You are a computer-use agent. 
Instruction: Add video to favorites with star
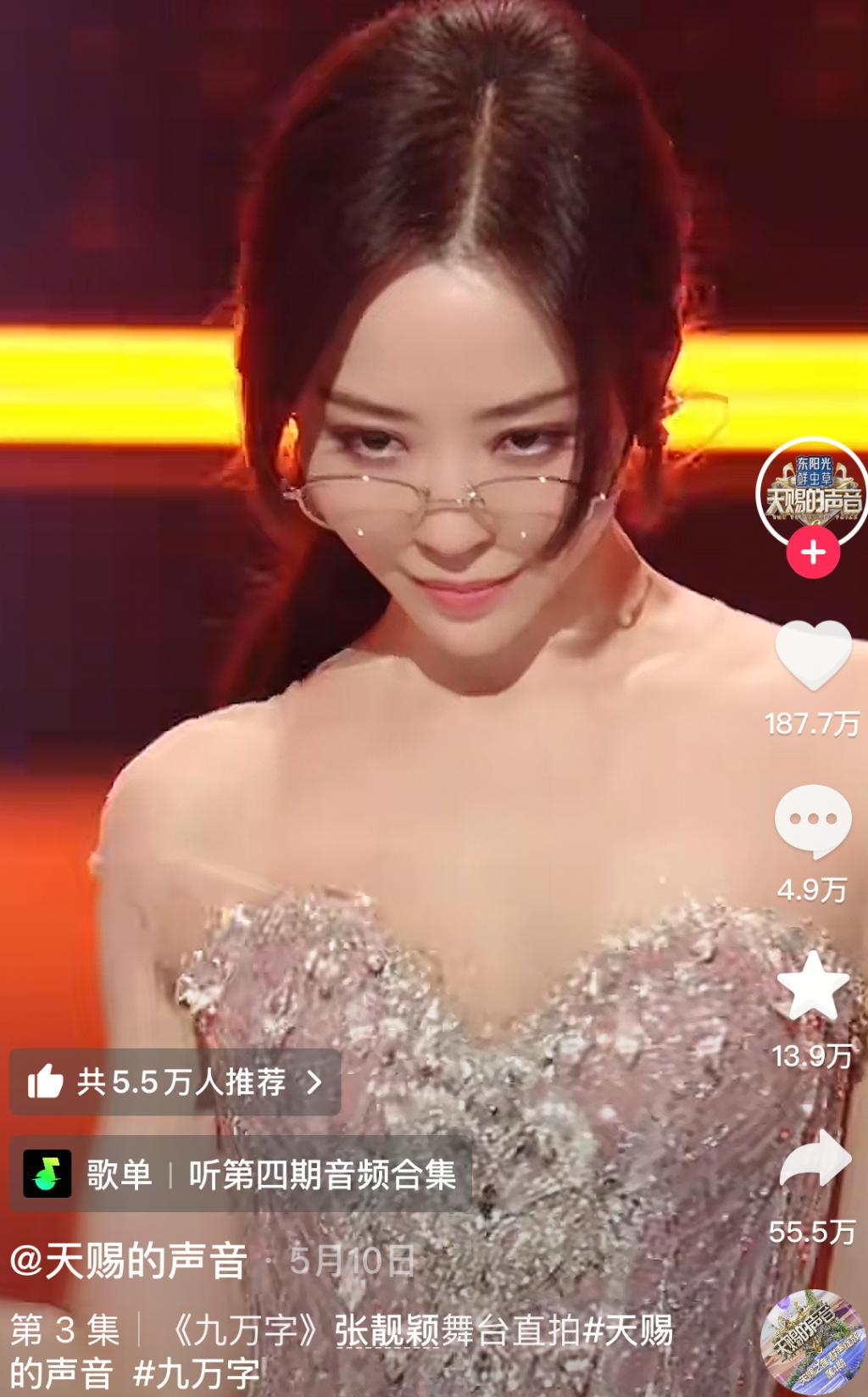coord(812,986)
